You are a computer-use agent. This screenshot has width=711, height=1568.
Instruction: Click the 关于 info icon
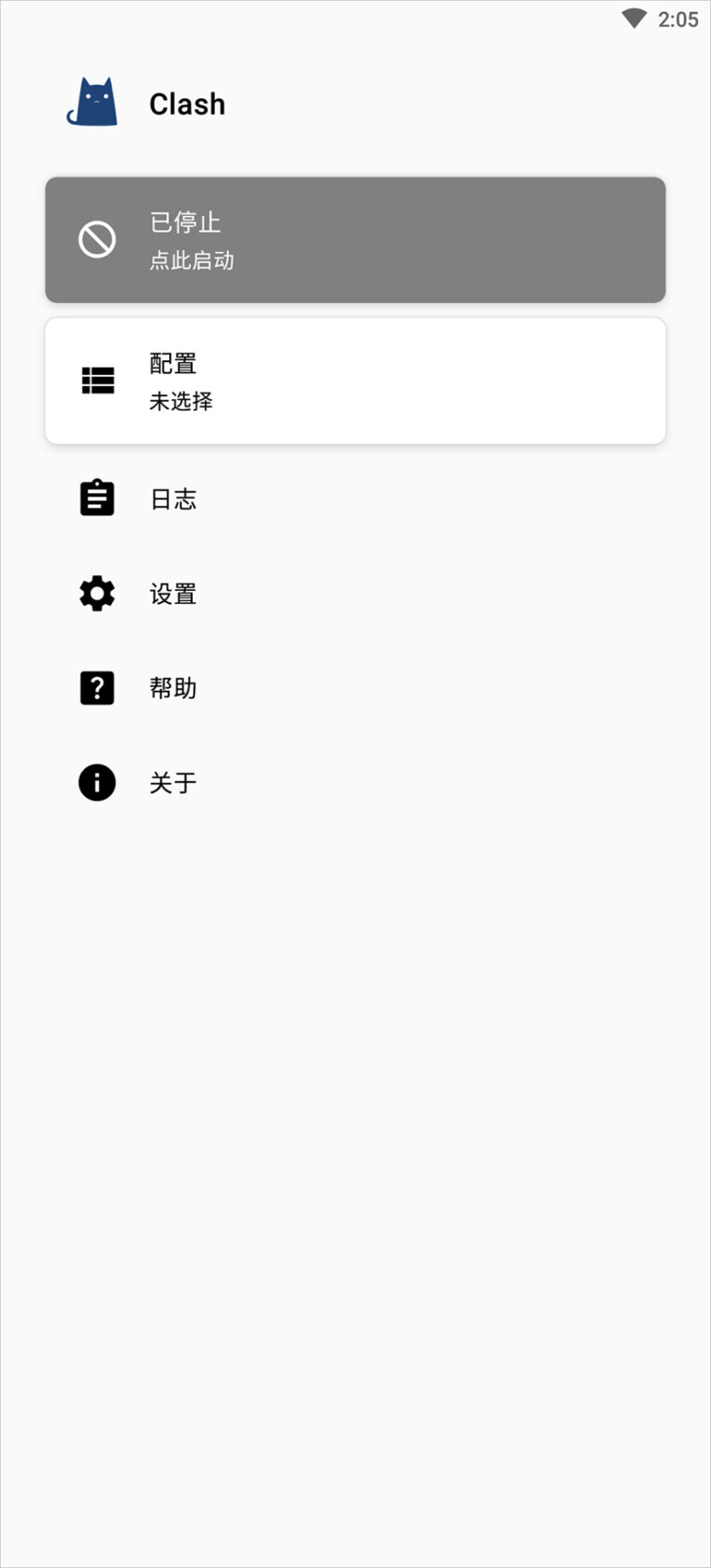coord(97,782)
